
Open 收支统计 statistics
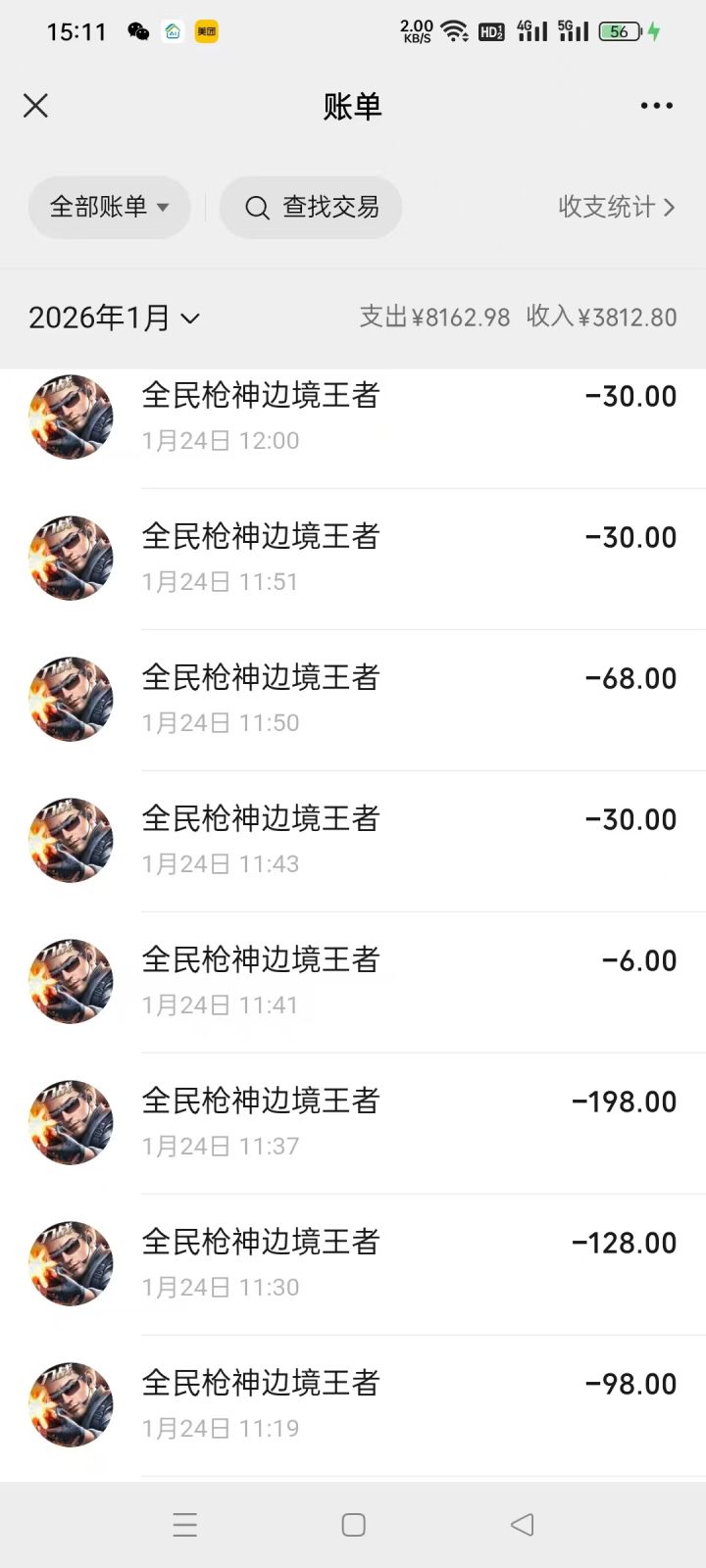(616, 207)
